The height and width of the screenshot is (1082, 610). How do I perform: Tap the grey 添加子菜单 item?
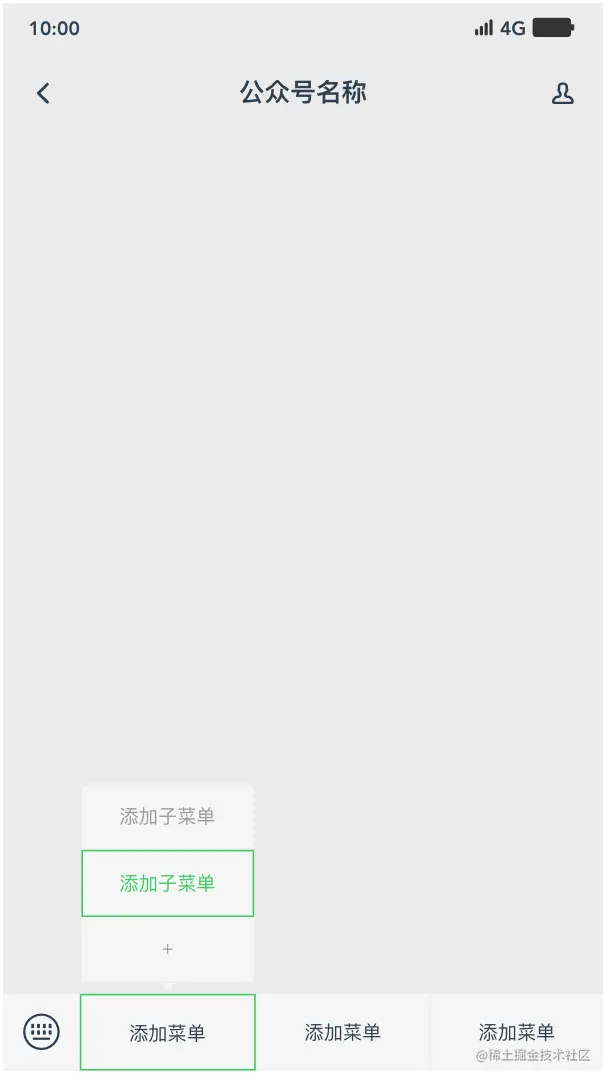(167, 817)
